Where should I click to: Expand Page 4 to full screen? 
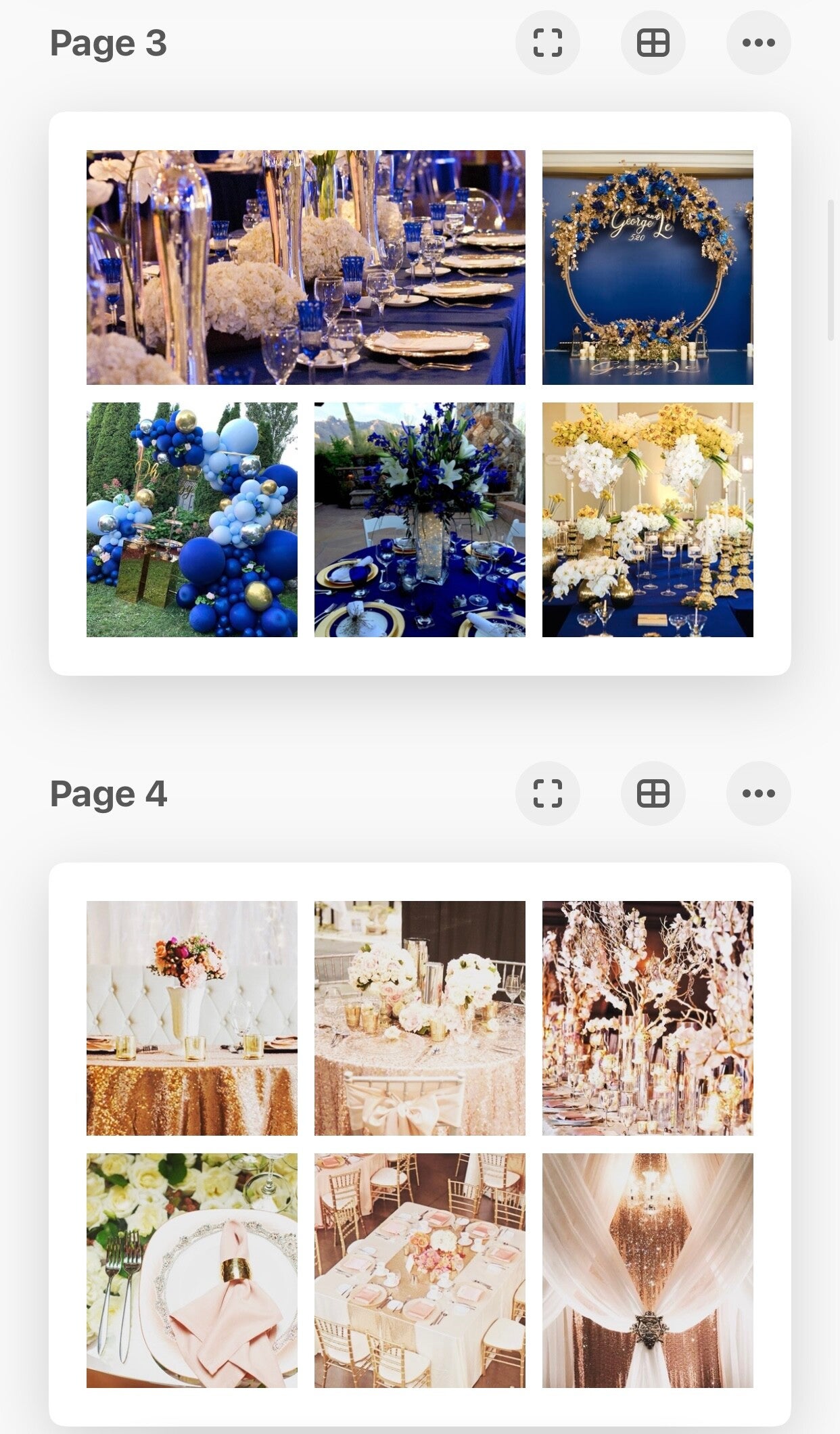pyautogui.click(x=547, y=793)
